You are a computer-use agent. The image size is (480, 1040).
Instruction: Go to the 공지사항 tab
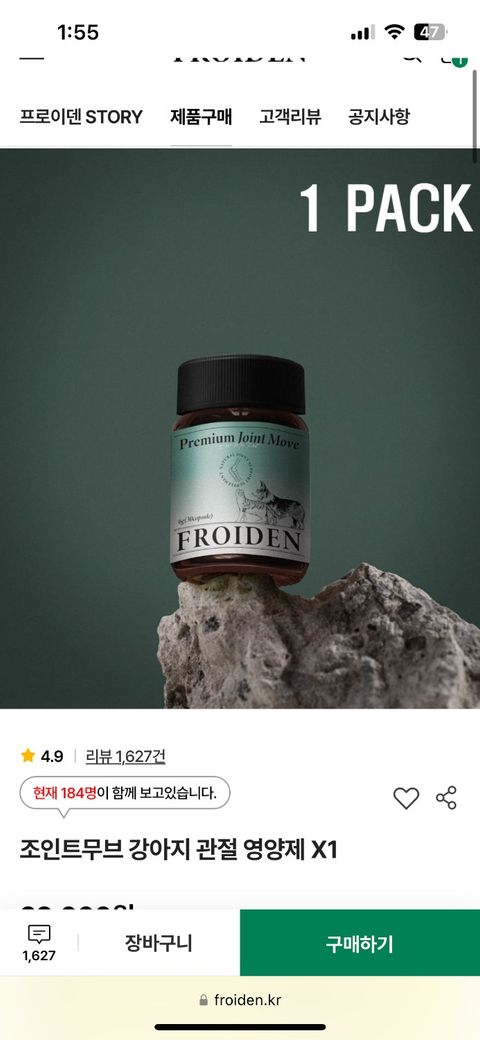pyautogui.click(x=379, y=117)
